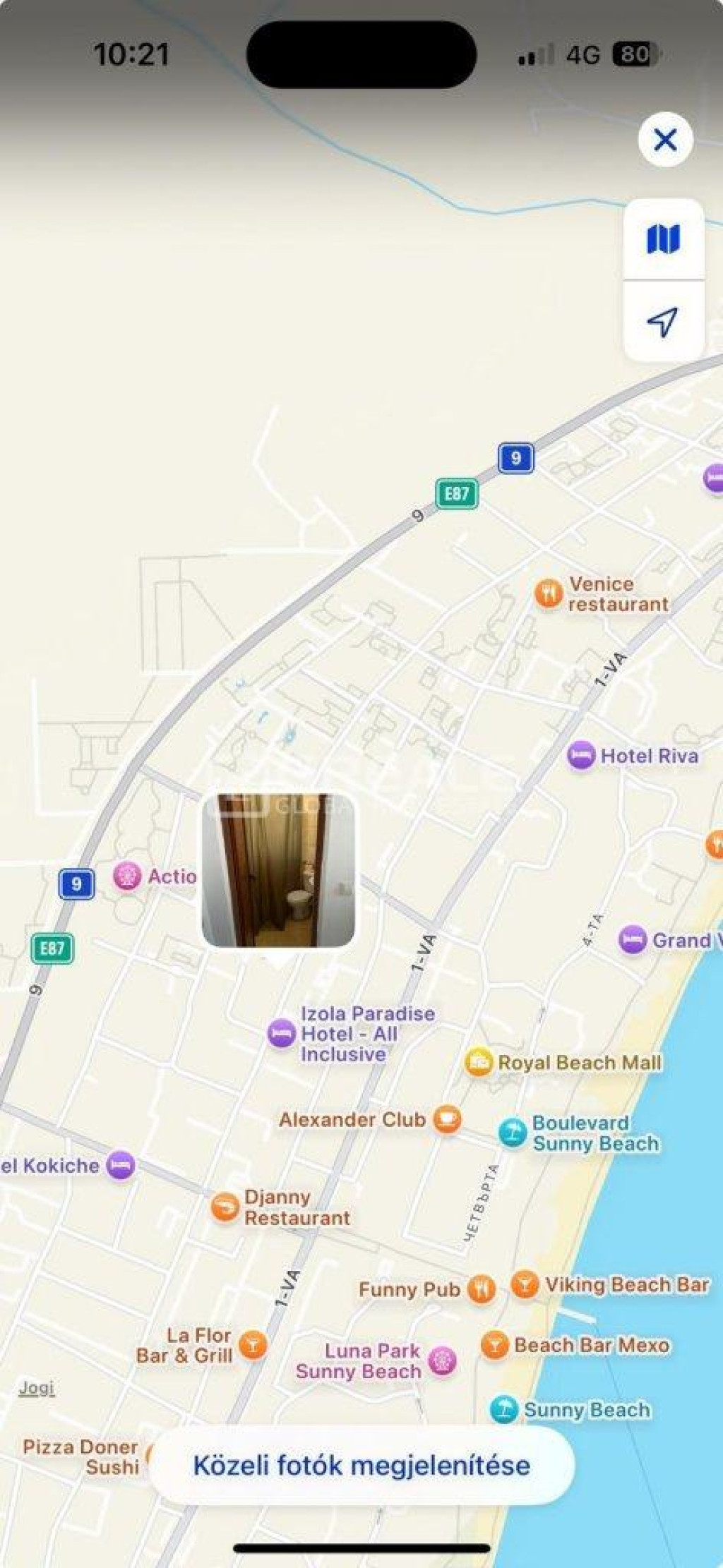Viewport: 723px width, 1568px height.
Task: Select Hotel Riva marker
Action: (581, 756)
